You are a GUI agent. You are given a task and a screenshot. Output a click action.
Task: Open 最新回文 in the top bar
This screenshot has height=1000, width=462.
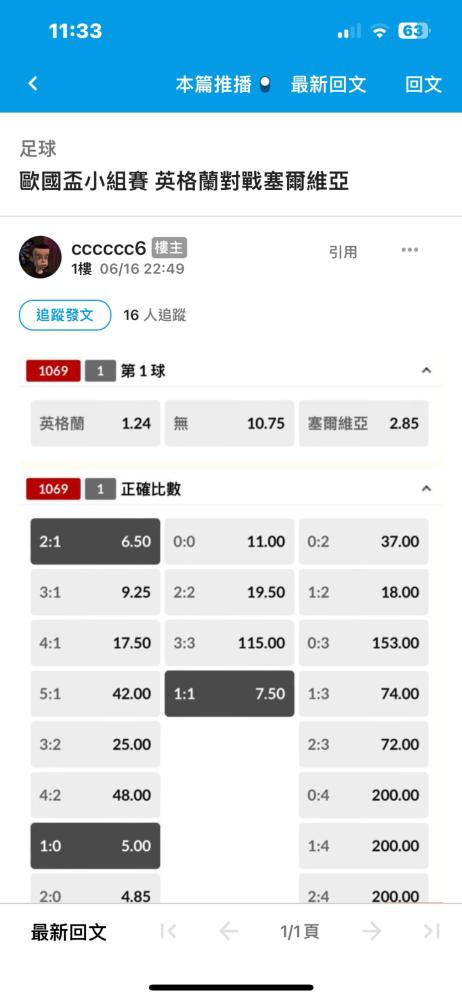[x=328, y=84]
